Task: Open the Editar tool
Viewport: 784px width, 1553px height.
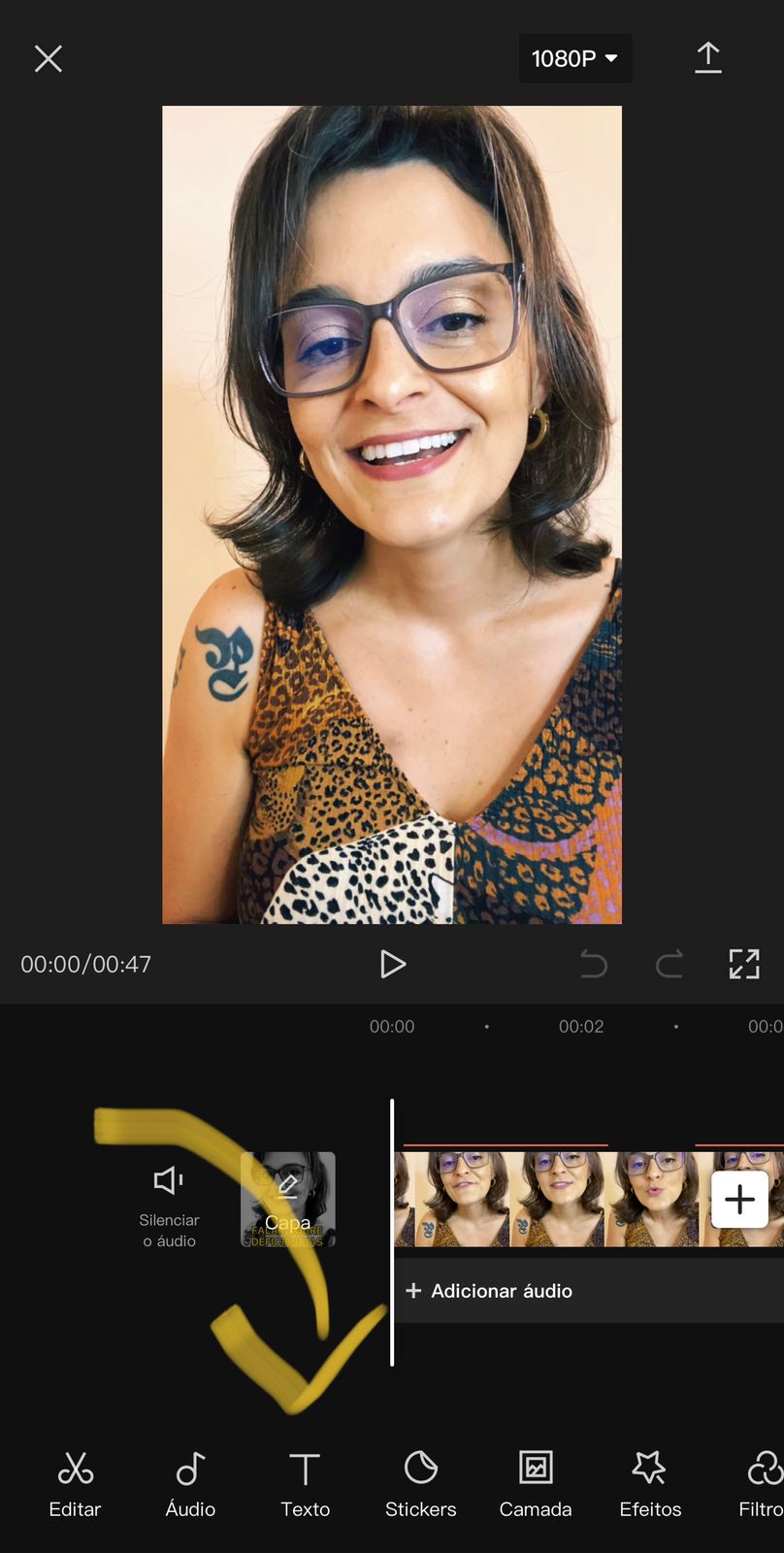Action: click(x=75, y=1485)
